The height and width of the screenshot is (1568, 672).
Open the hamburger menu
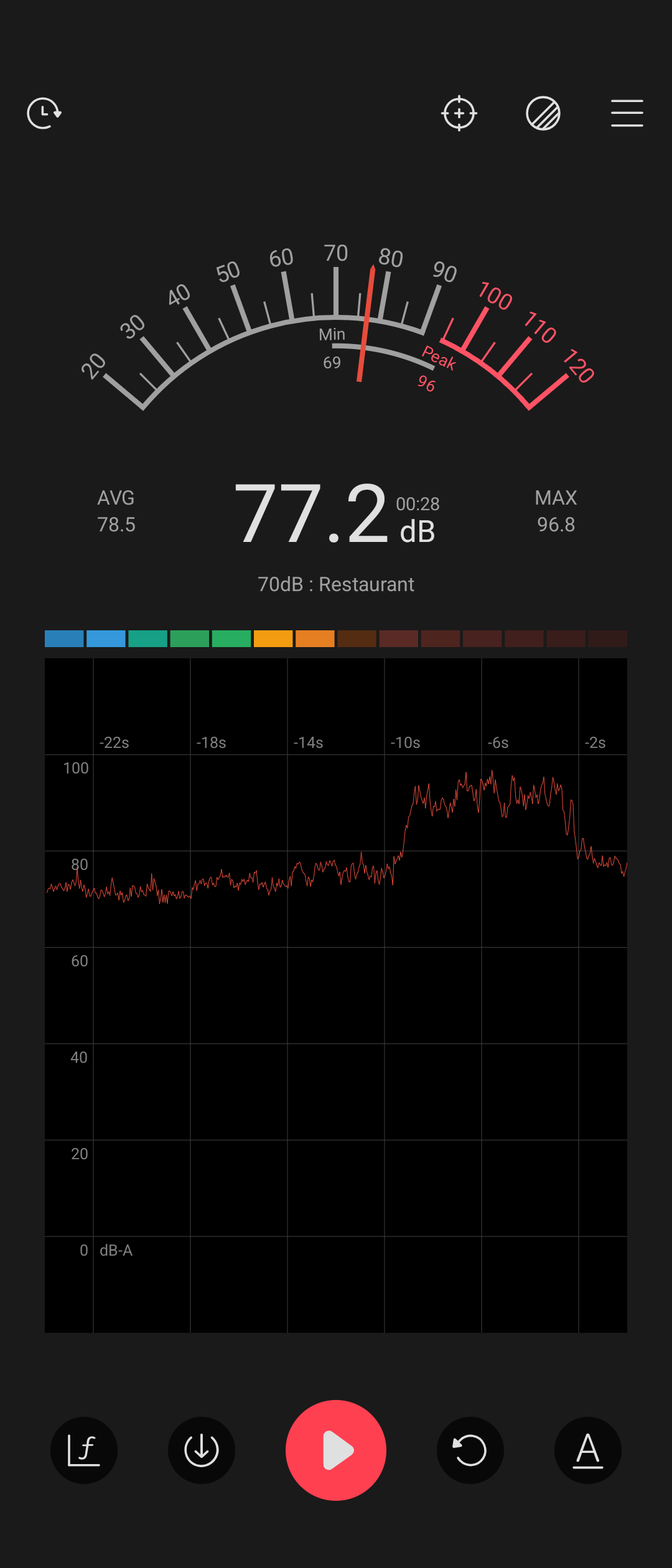(627, 113)
